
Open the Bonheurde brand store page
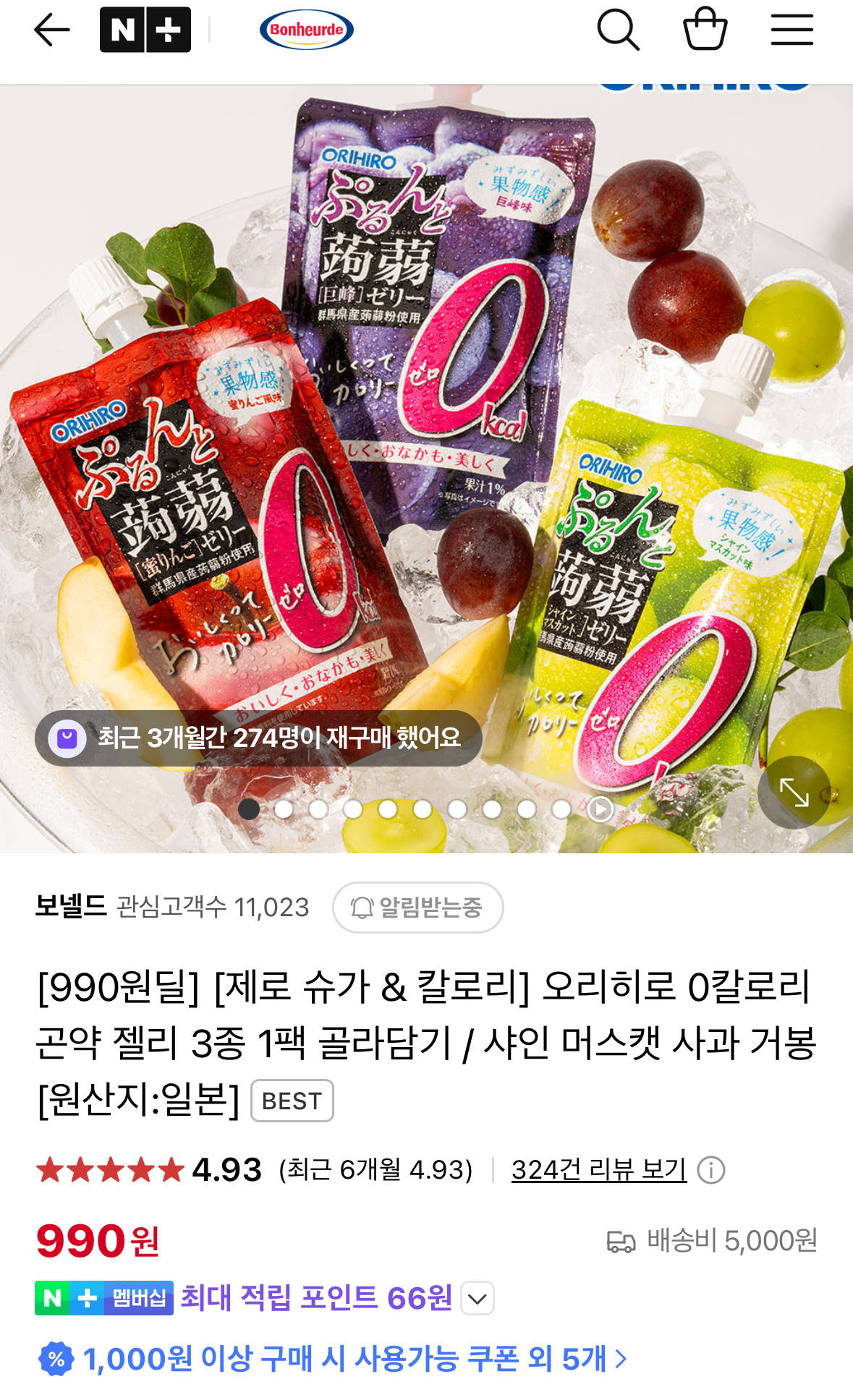(x=306, y=30)
